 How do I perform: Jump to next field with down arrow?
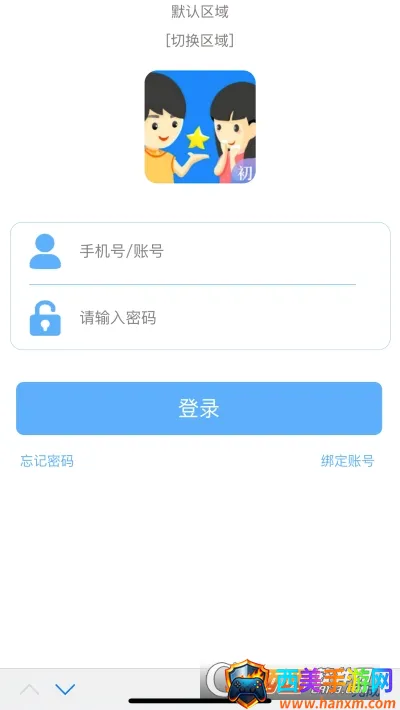pos(65,690)
